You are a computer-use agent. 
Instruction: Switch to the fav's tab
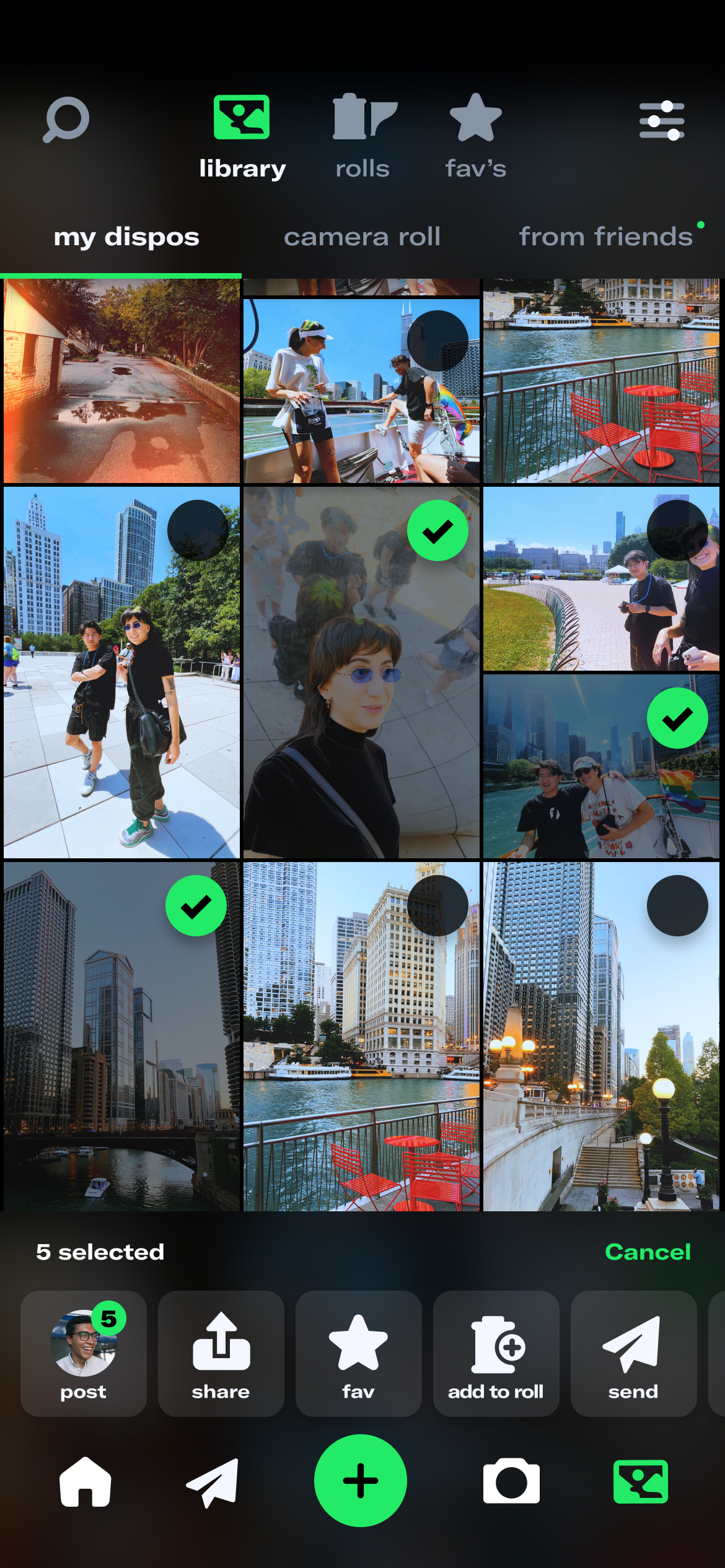tap(475, 136)
